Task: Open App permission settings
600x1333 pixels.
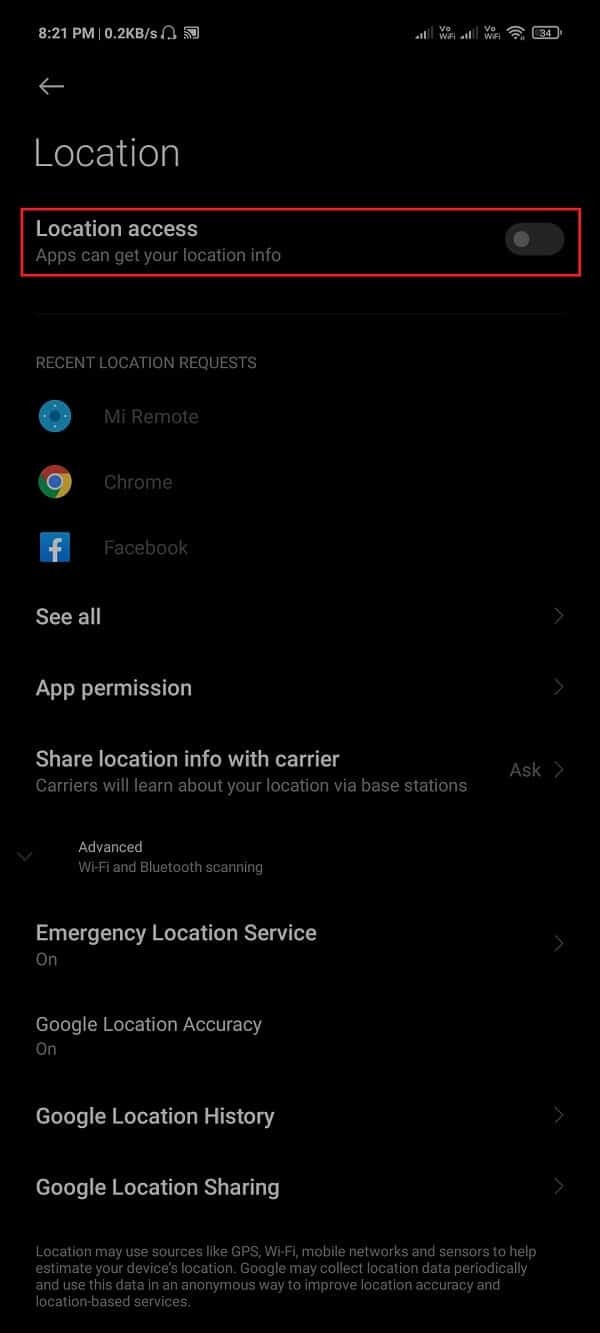Action: [300, 688]
